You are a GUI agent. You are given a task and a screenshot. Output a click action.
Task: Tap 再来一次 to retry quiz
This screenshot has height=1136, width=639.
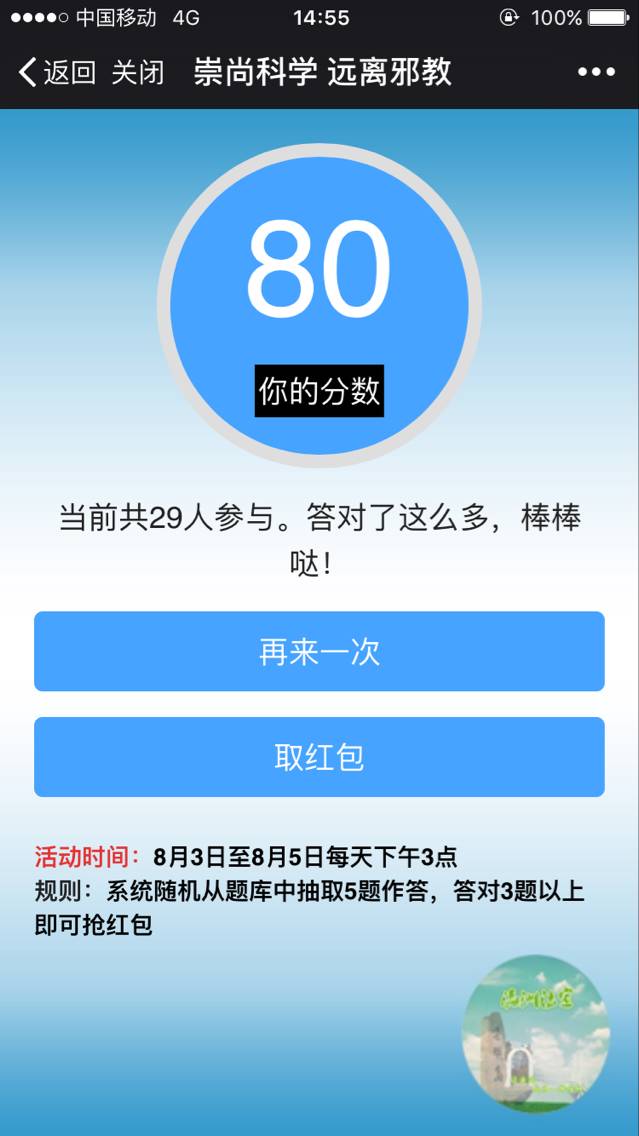coord(319,652)
